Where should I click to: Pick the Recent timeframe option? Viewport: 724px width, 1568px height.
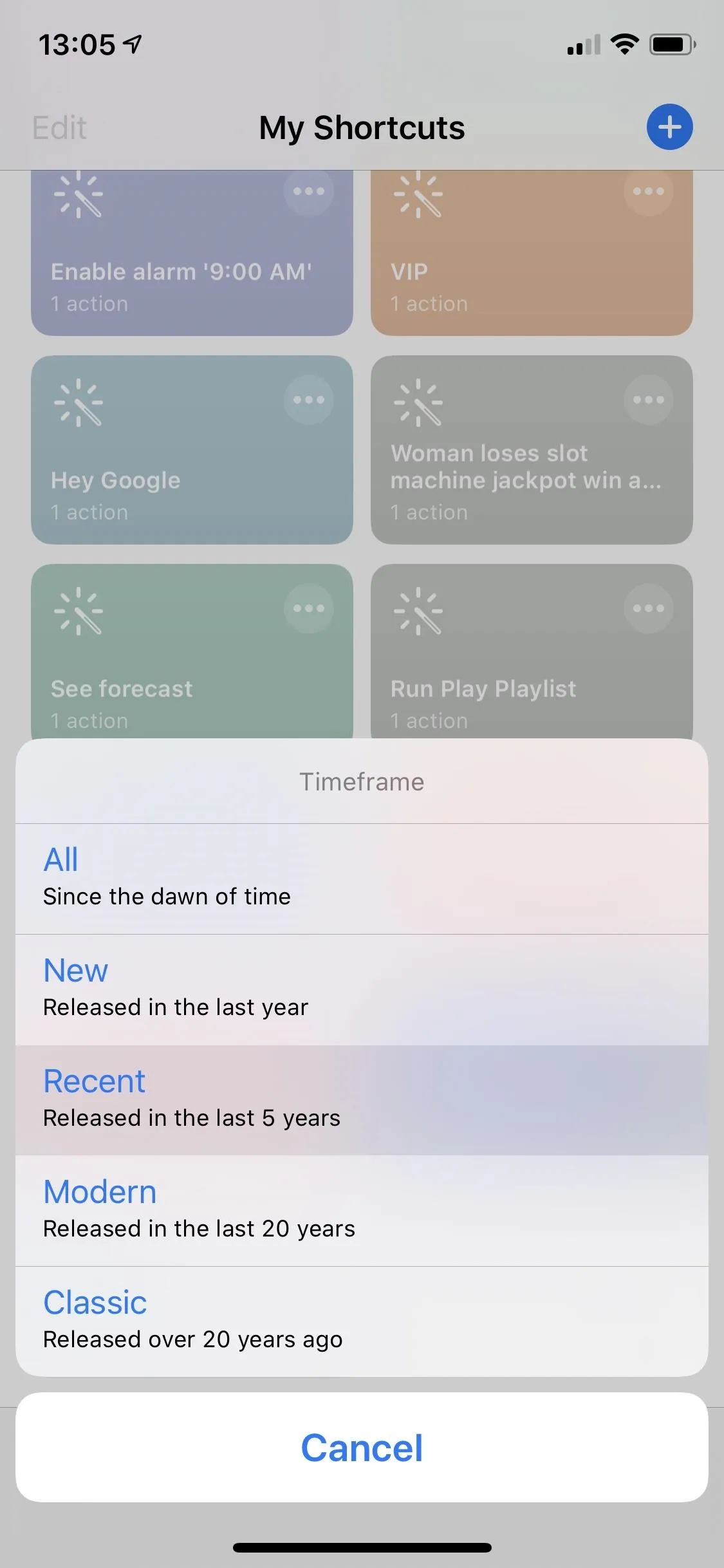coord(362,1100)
